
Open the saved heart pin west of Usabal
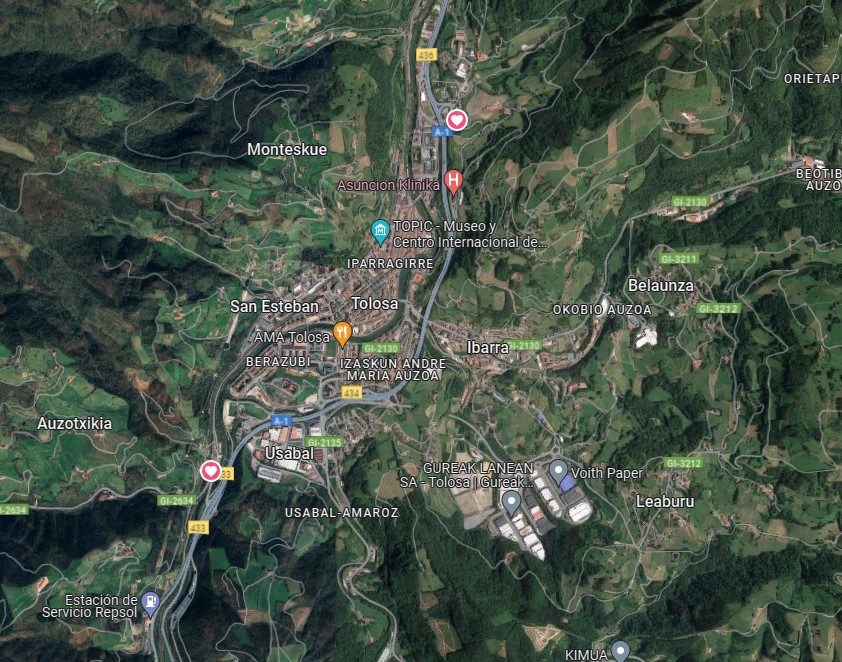pos(211,470)
